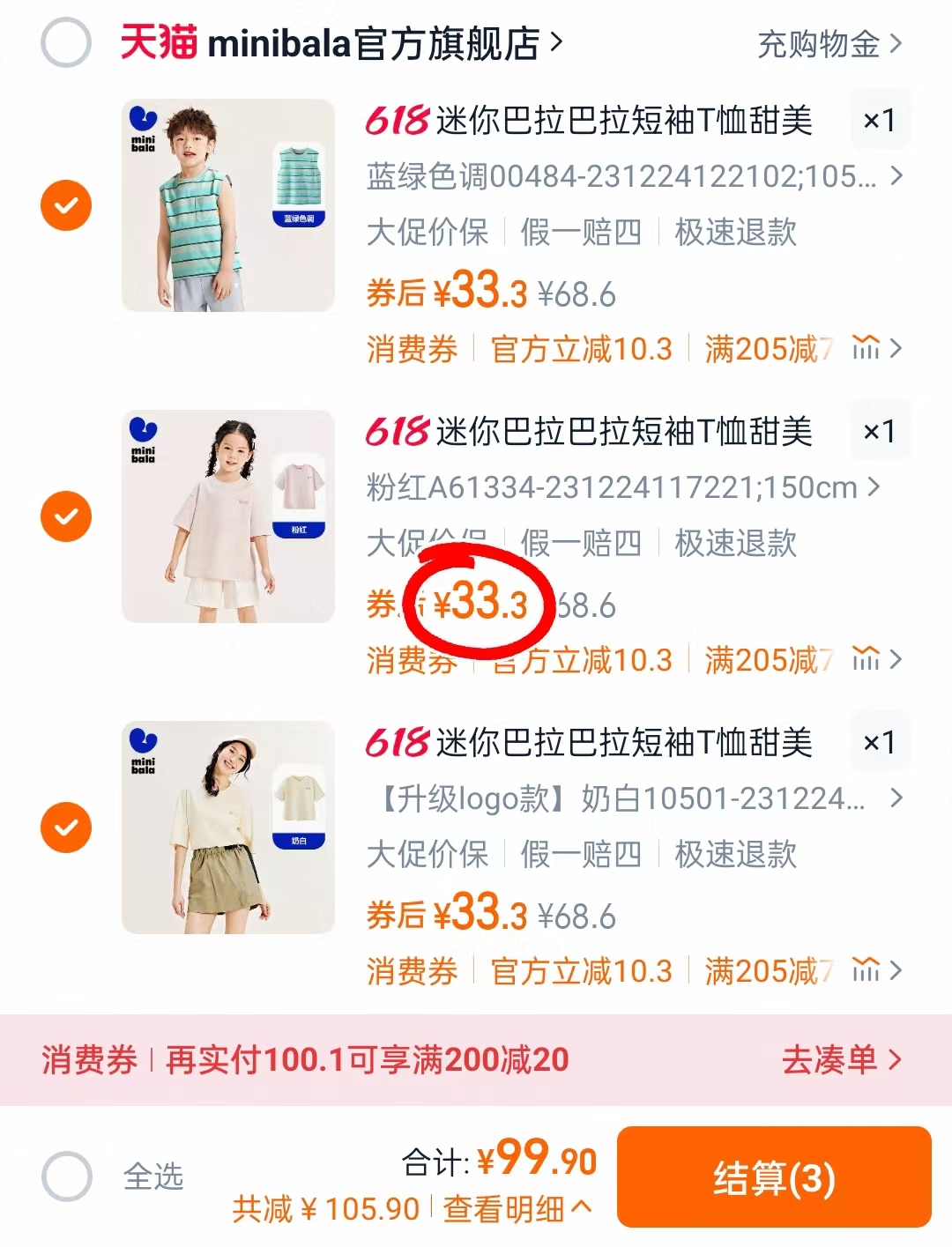Expand 查看明细 discount details
The height and width of the screenshot is (1247, 952).
coord(517,1209)
